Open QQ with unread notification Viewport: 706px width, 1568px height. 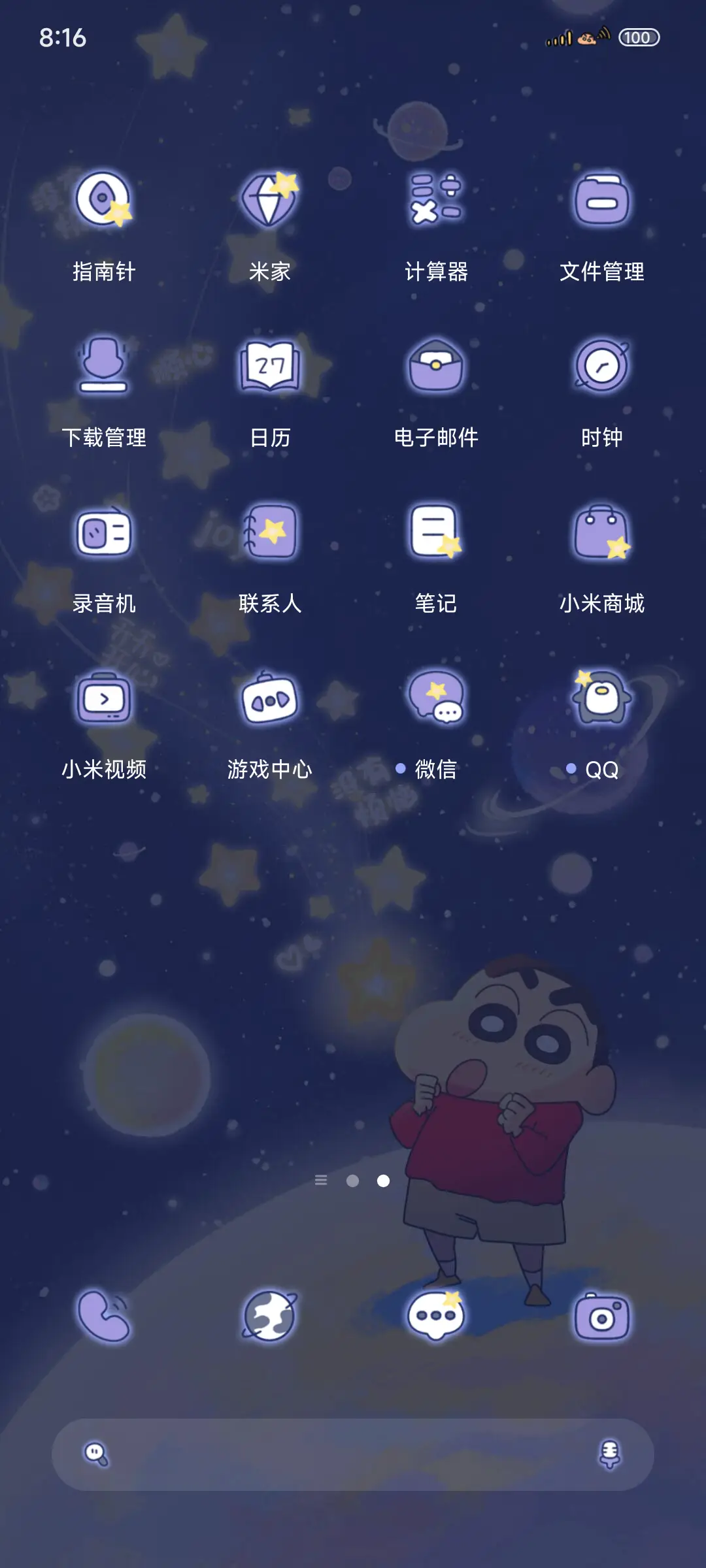(601, 700)
